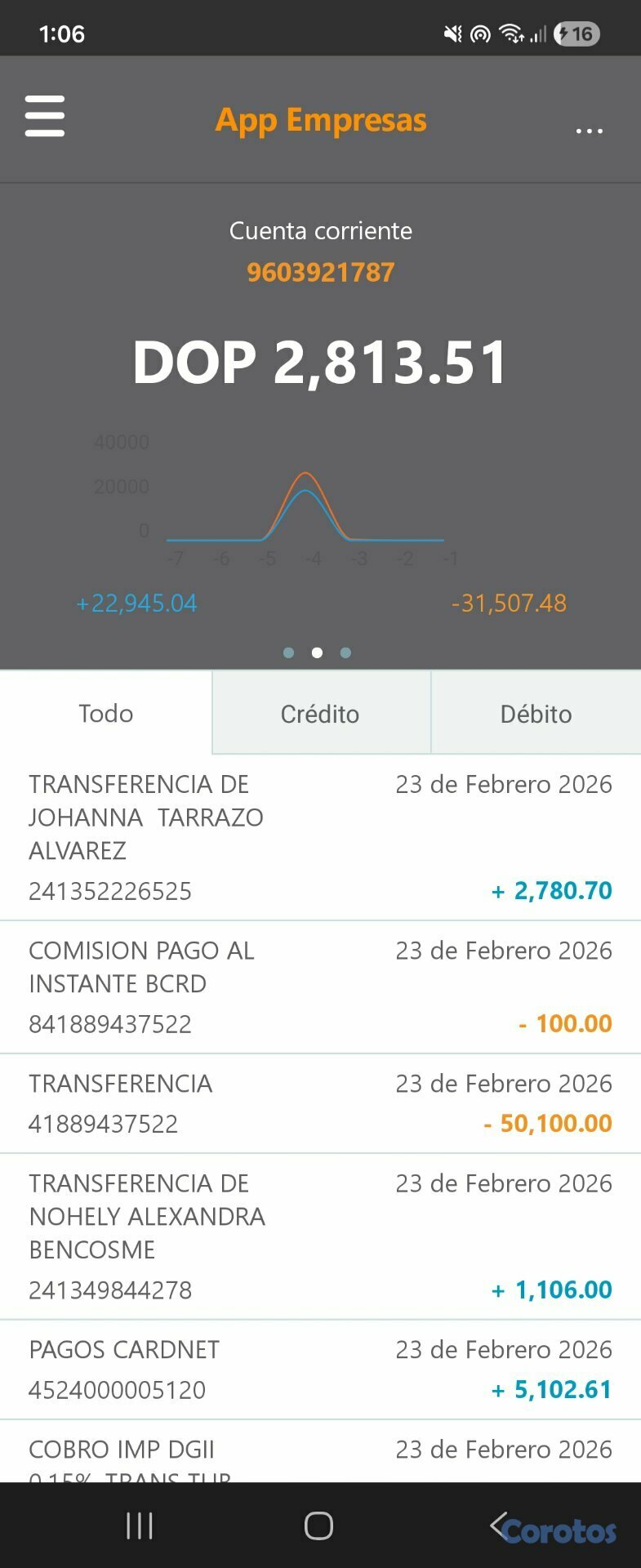
Task: Go to the Android home screen
Action: [318, 1526]
